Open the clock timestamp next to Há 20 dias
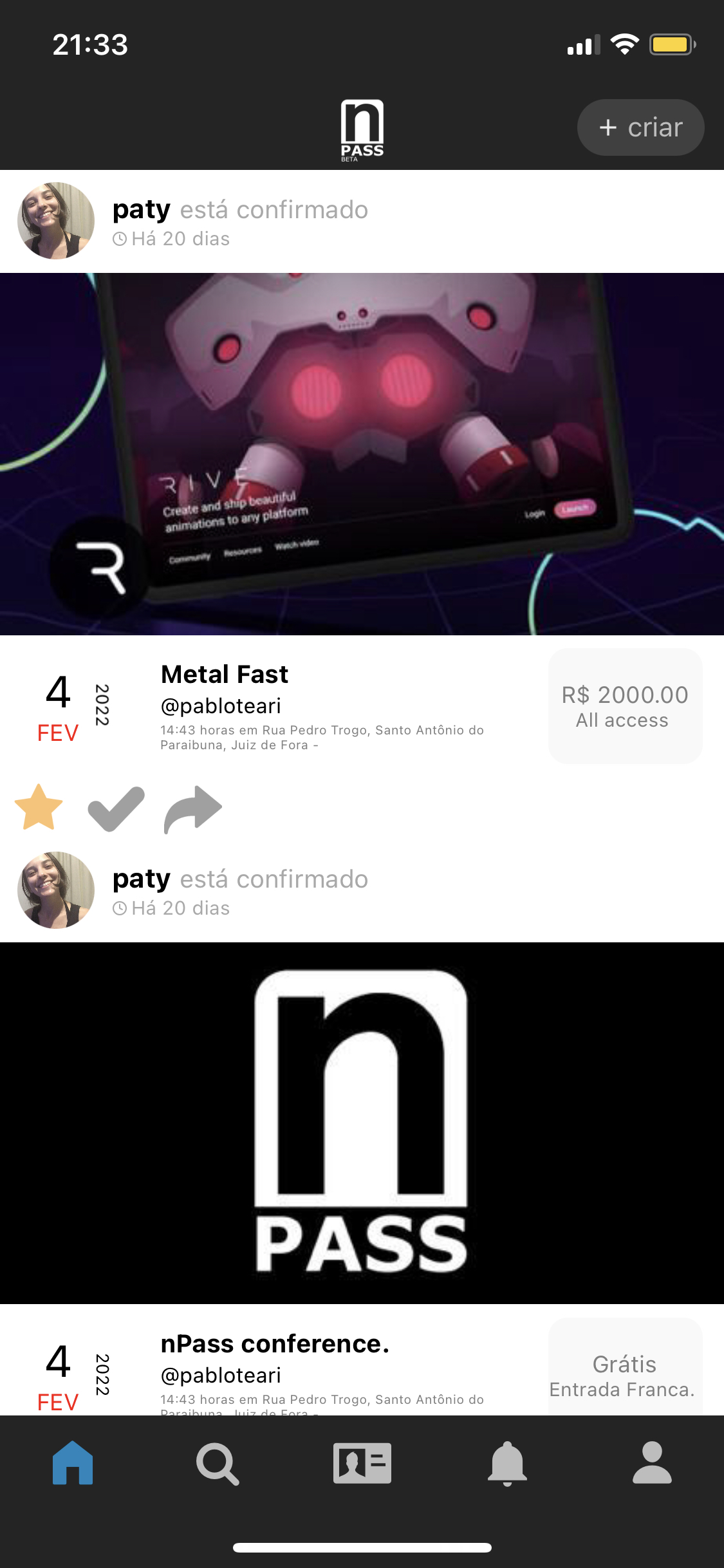The width and height of the screenshot is (724, 1568). point(120,239)
